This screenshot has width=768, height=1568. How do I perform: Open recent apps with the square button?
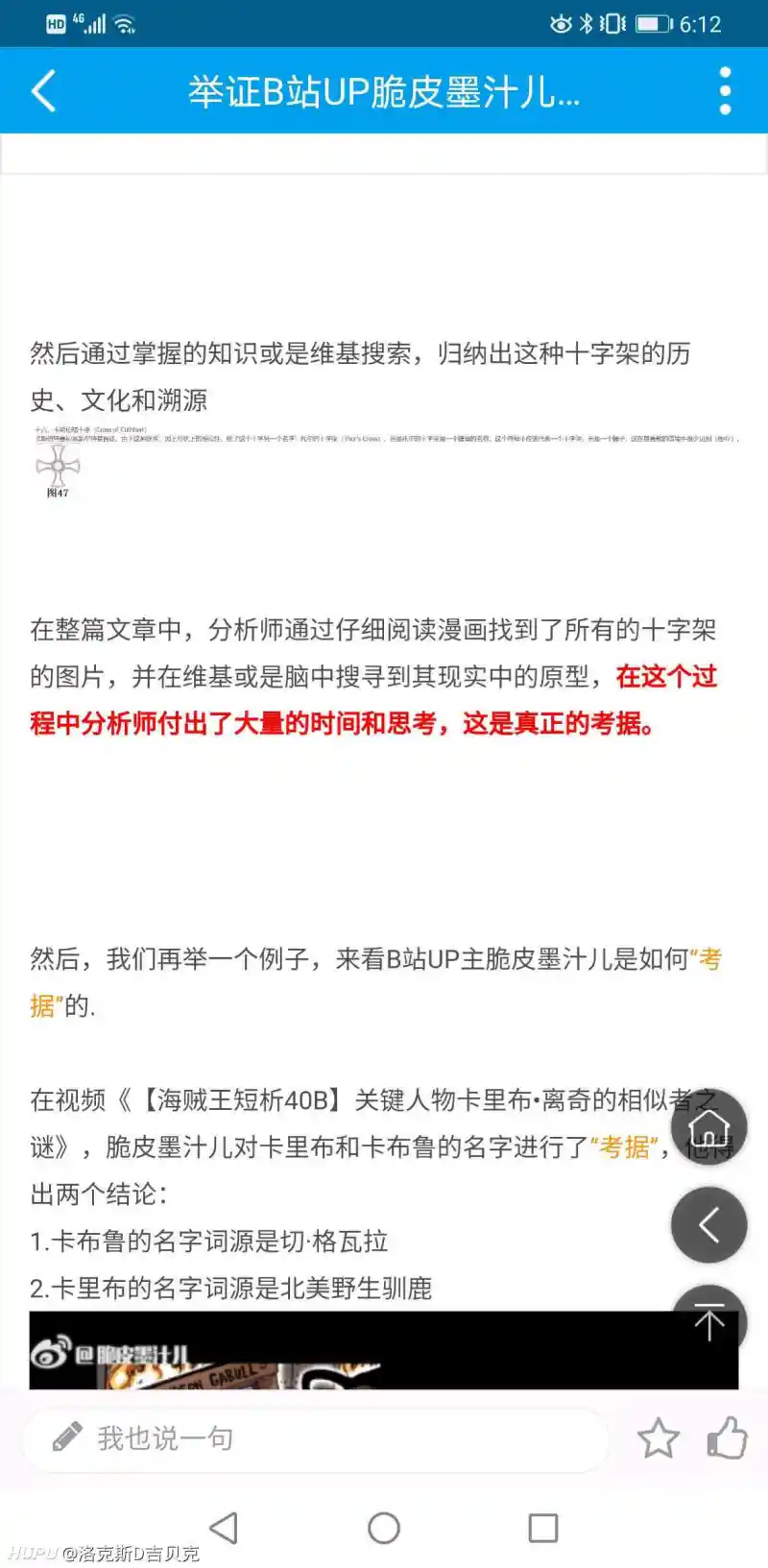click(543, 1527)
